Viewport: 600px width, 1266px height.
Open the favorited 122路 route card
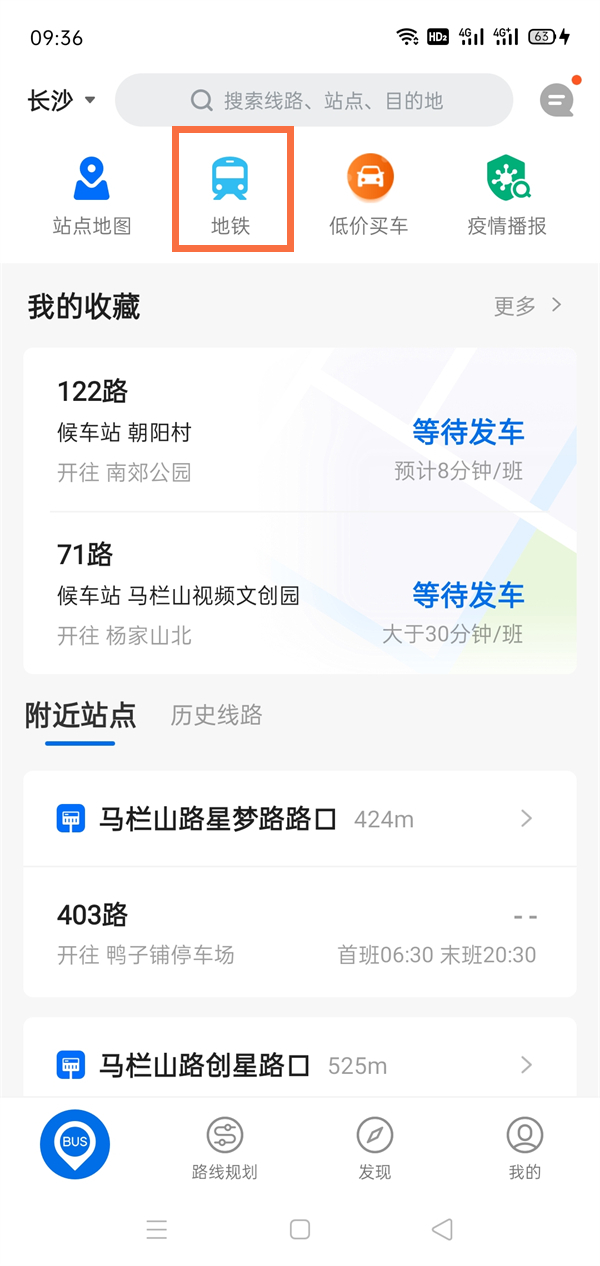(299, 430)
